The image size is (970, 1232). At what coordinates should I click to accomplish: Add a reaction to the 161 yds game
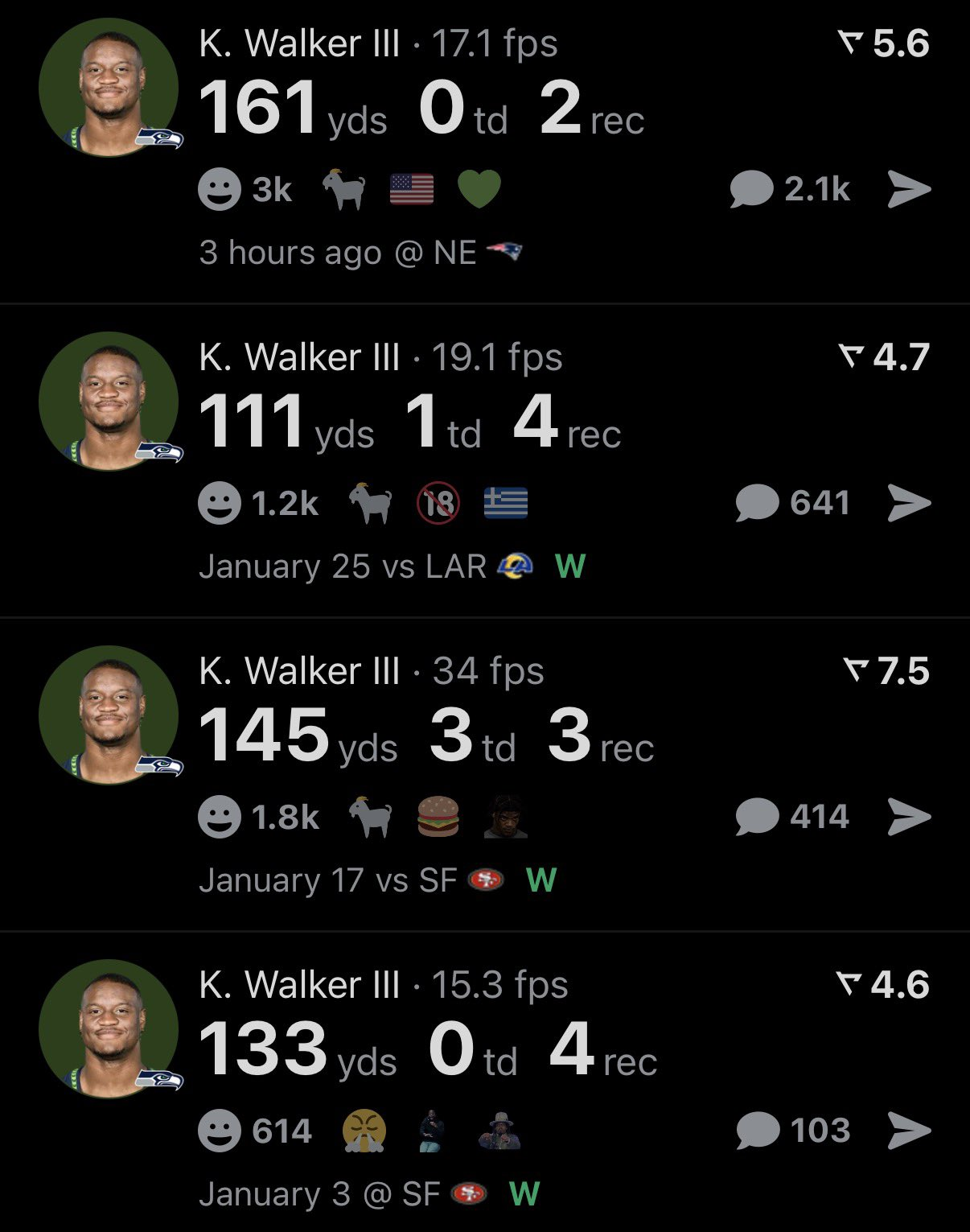pos(220,190)
